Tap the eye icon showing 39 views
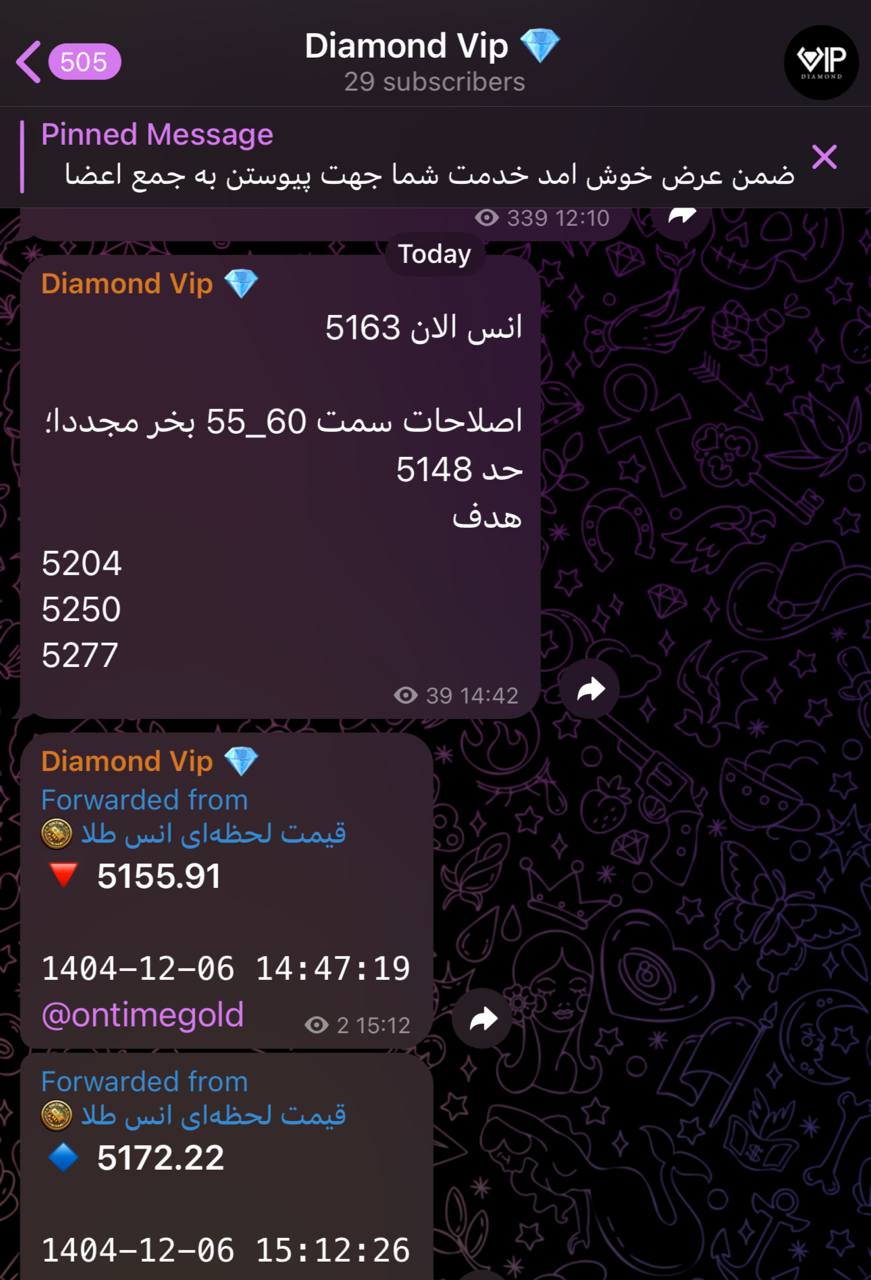The width and height of the screenshot is (871, 1280). 406,695
